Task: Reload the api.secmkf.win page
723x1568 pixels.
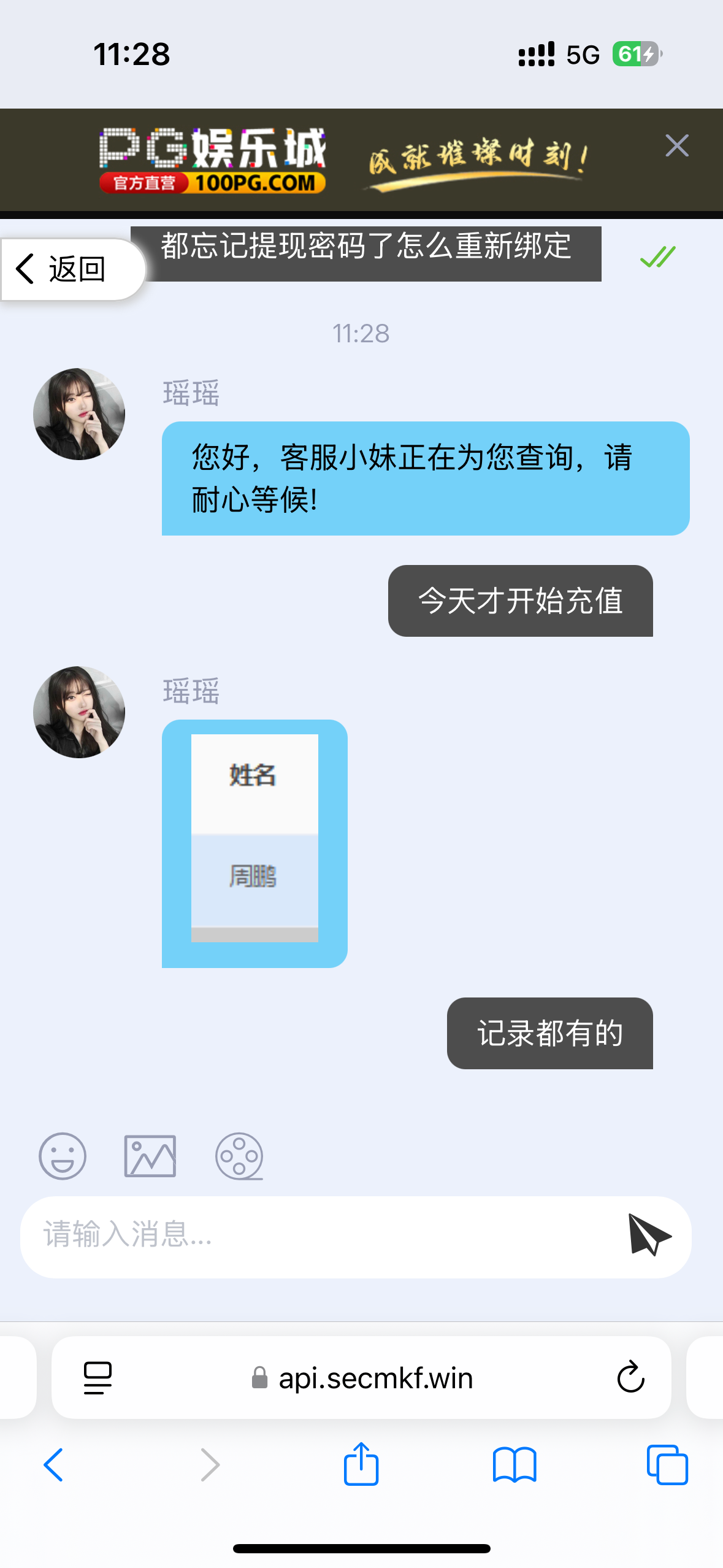Action: point(630,1377)
